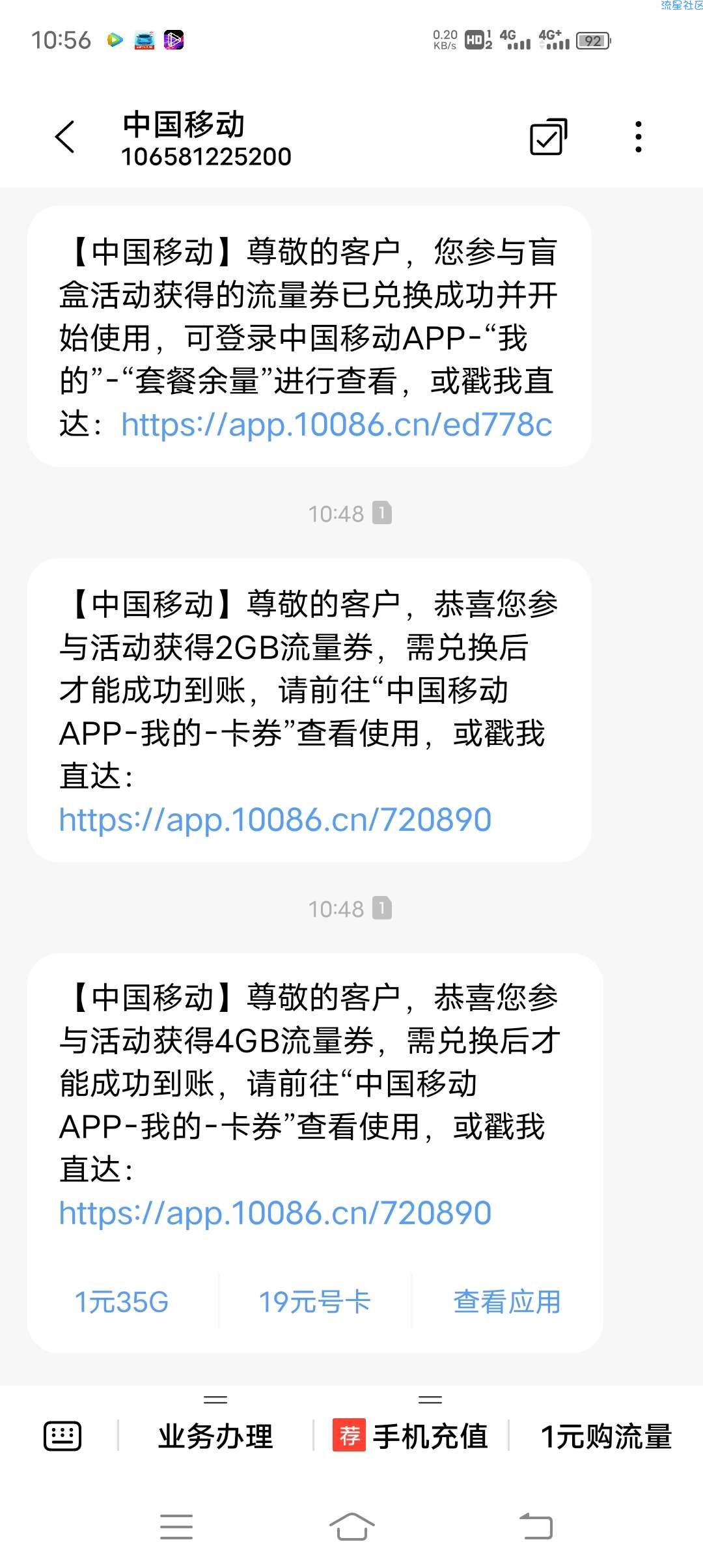
Task: Tap the 19元号卡 button
Action: 315,1302
